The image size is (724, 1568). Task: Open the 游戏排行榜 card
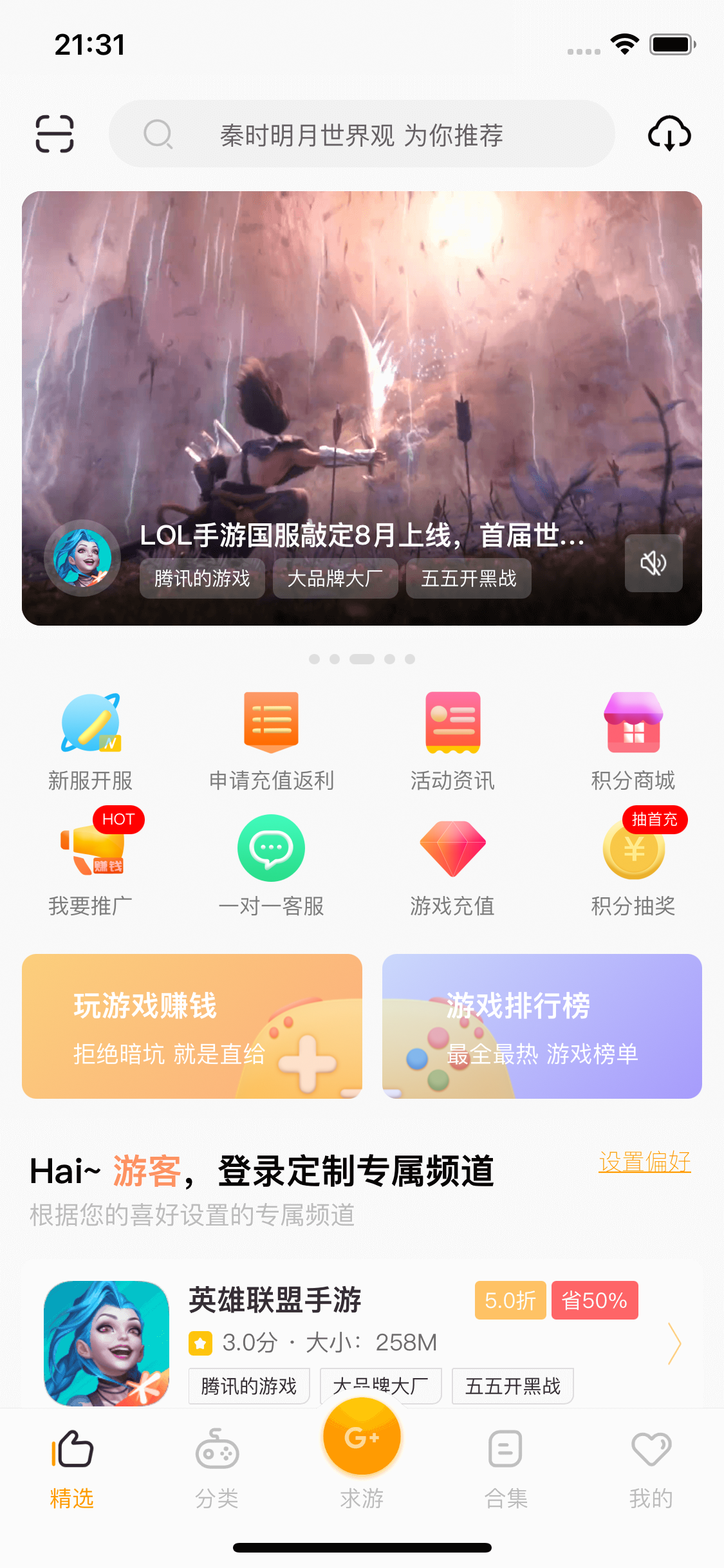pyautogui.click(x=542, y=1026)
